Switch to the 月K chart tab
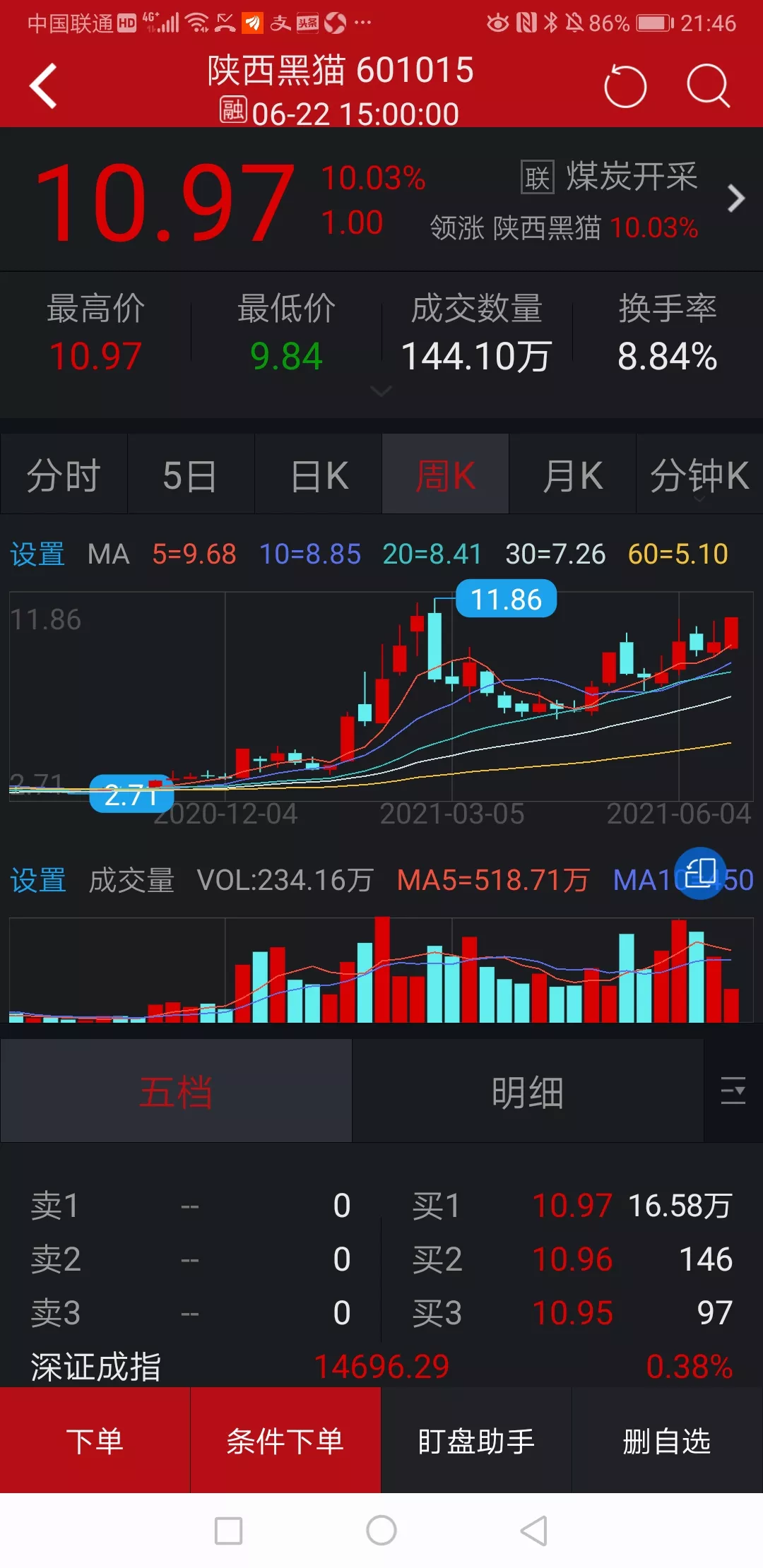The height and width of the screenshot is (1568, 763). point(572,475)
